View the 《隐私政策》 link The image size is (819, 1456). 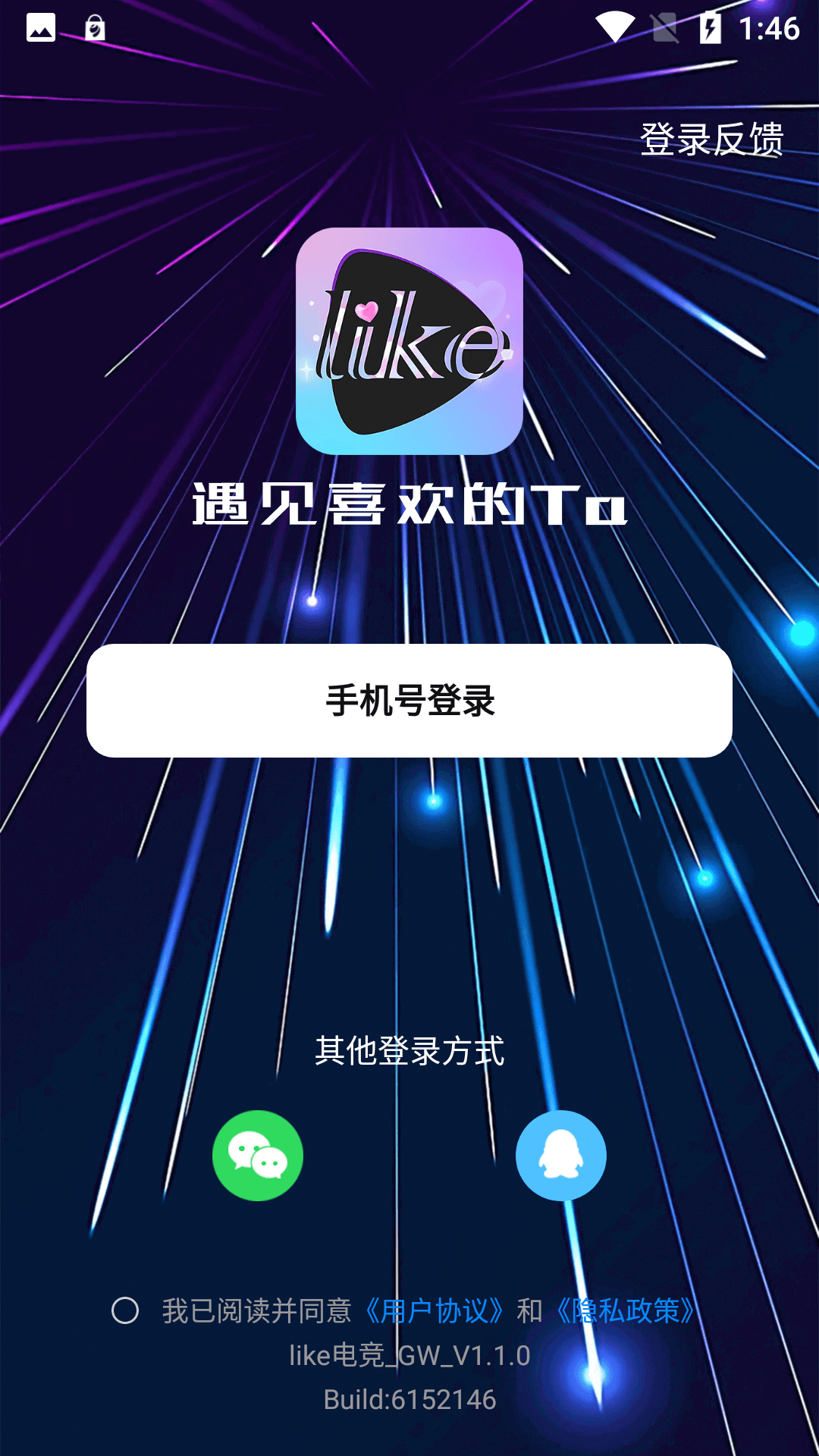click(x=625, y=1310)
